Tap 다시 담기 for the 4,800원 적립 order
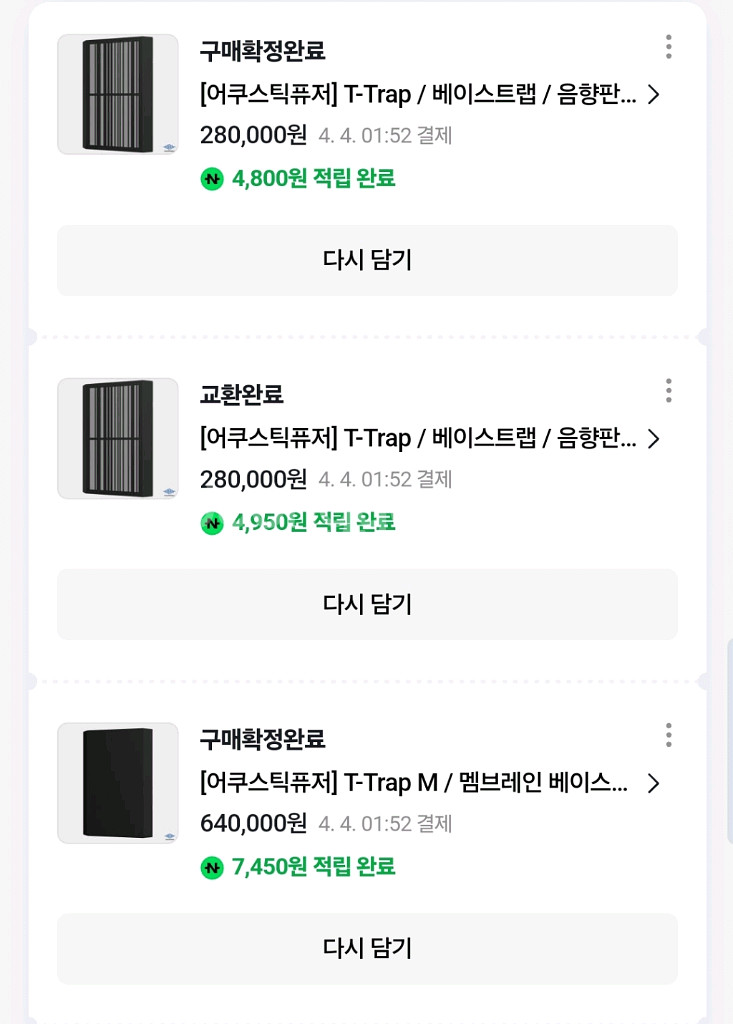The width and height of the screenshot is (733, 1024). pos(367,260)
